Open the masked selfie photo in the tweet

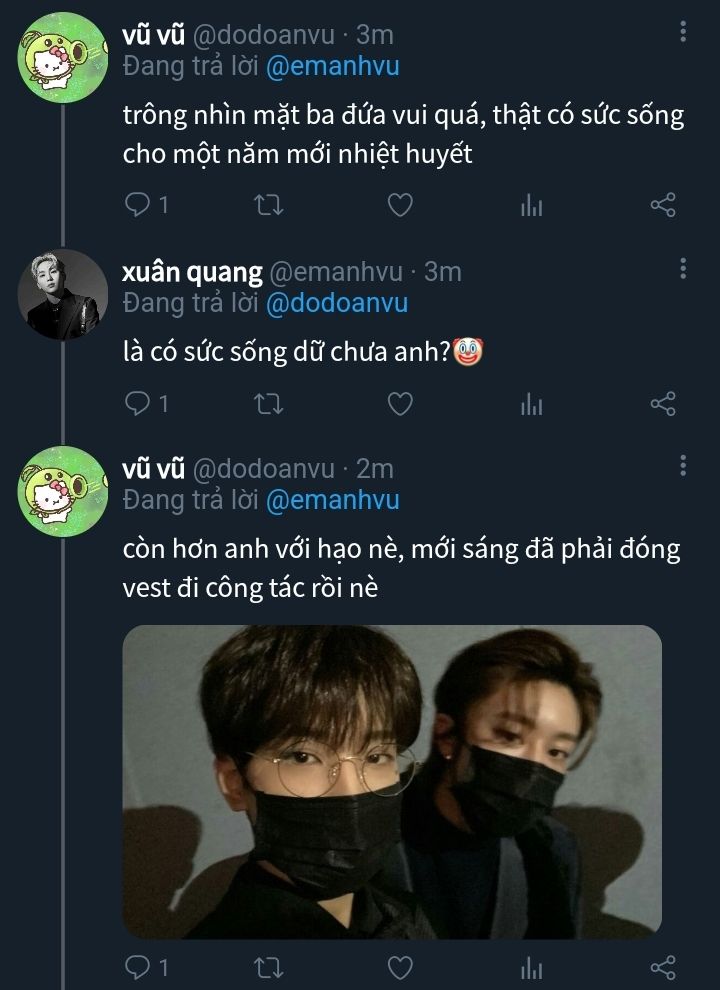(392, 781)
